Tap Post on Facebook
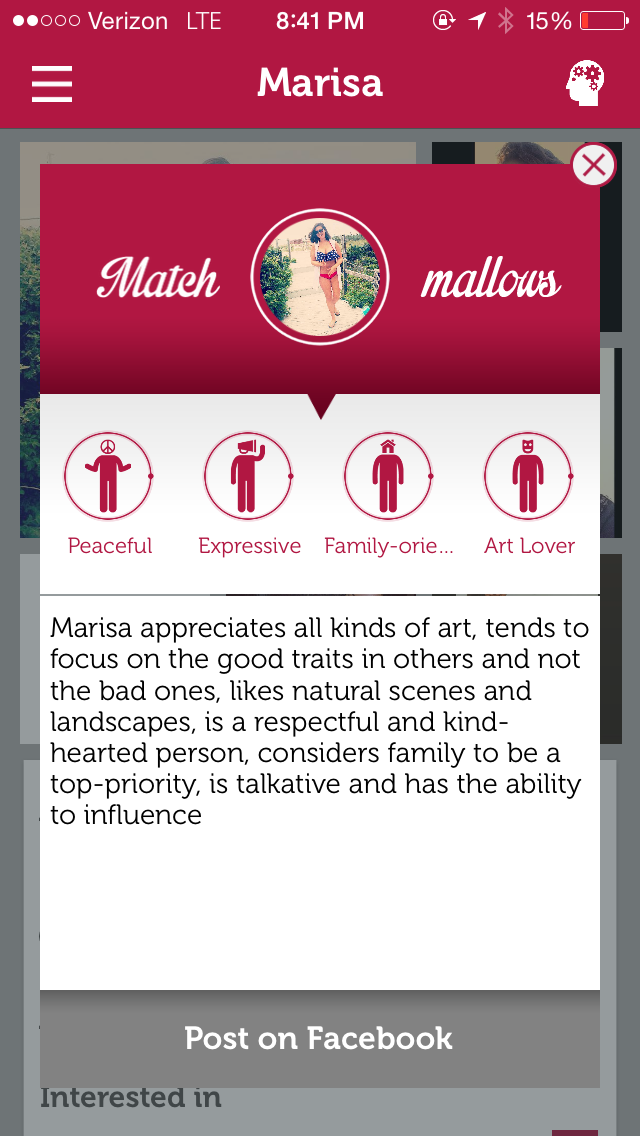This screenshot has height=1136, width=640. click(319, 1038)
